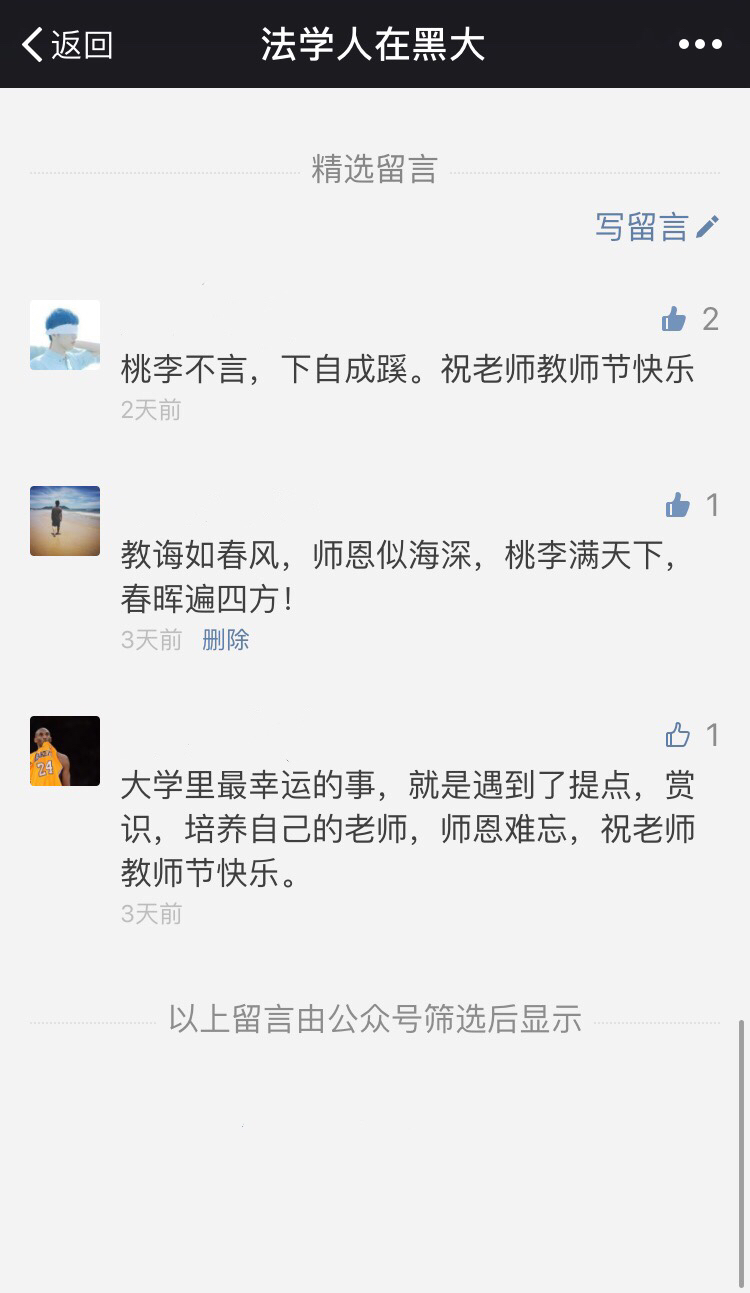Like the 大学里最幸运的事 comment
The width and height of the screenshot is (750, 1293).
[678, 736]
